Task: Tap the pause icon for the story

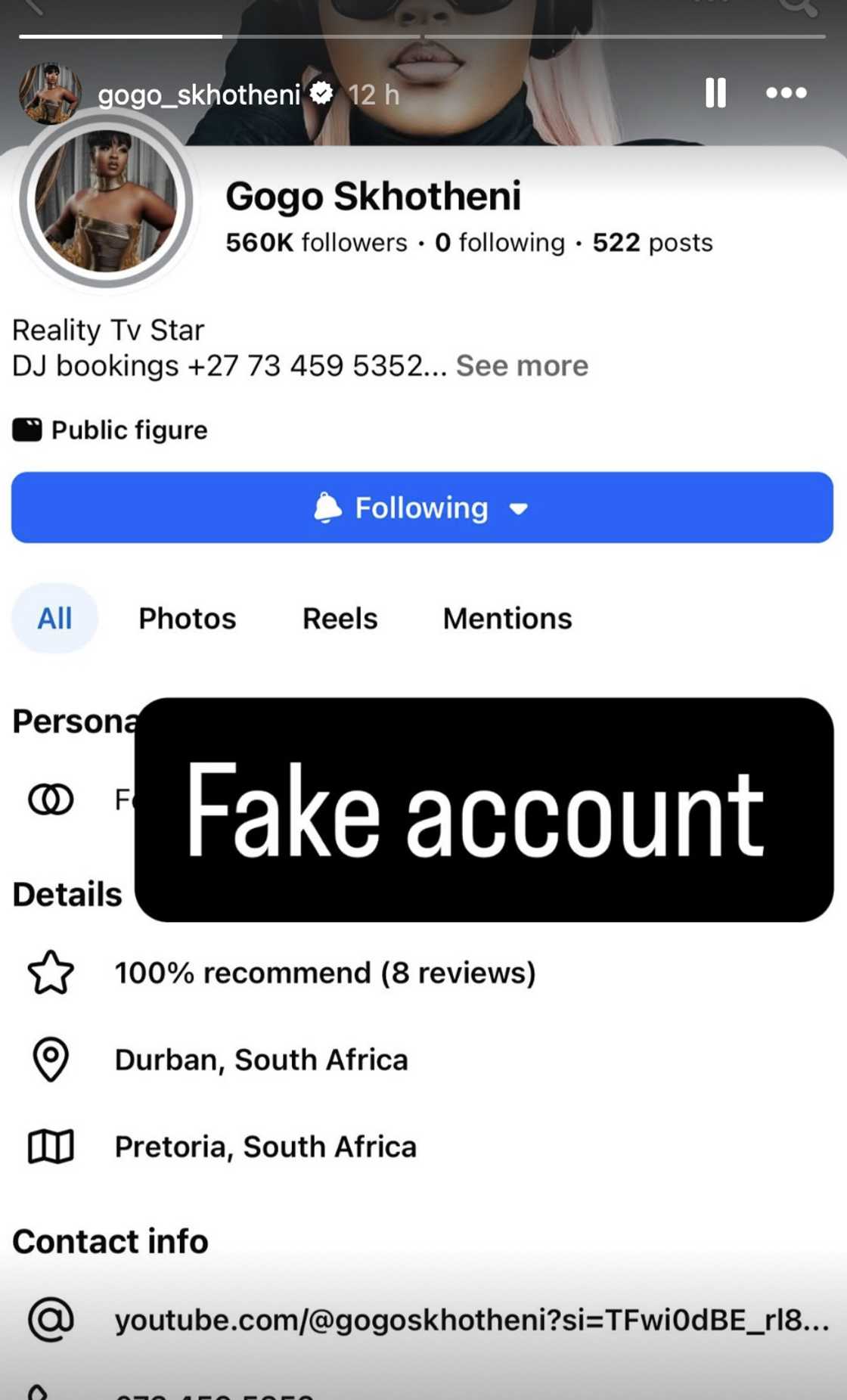Action: pos(714,92)
